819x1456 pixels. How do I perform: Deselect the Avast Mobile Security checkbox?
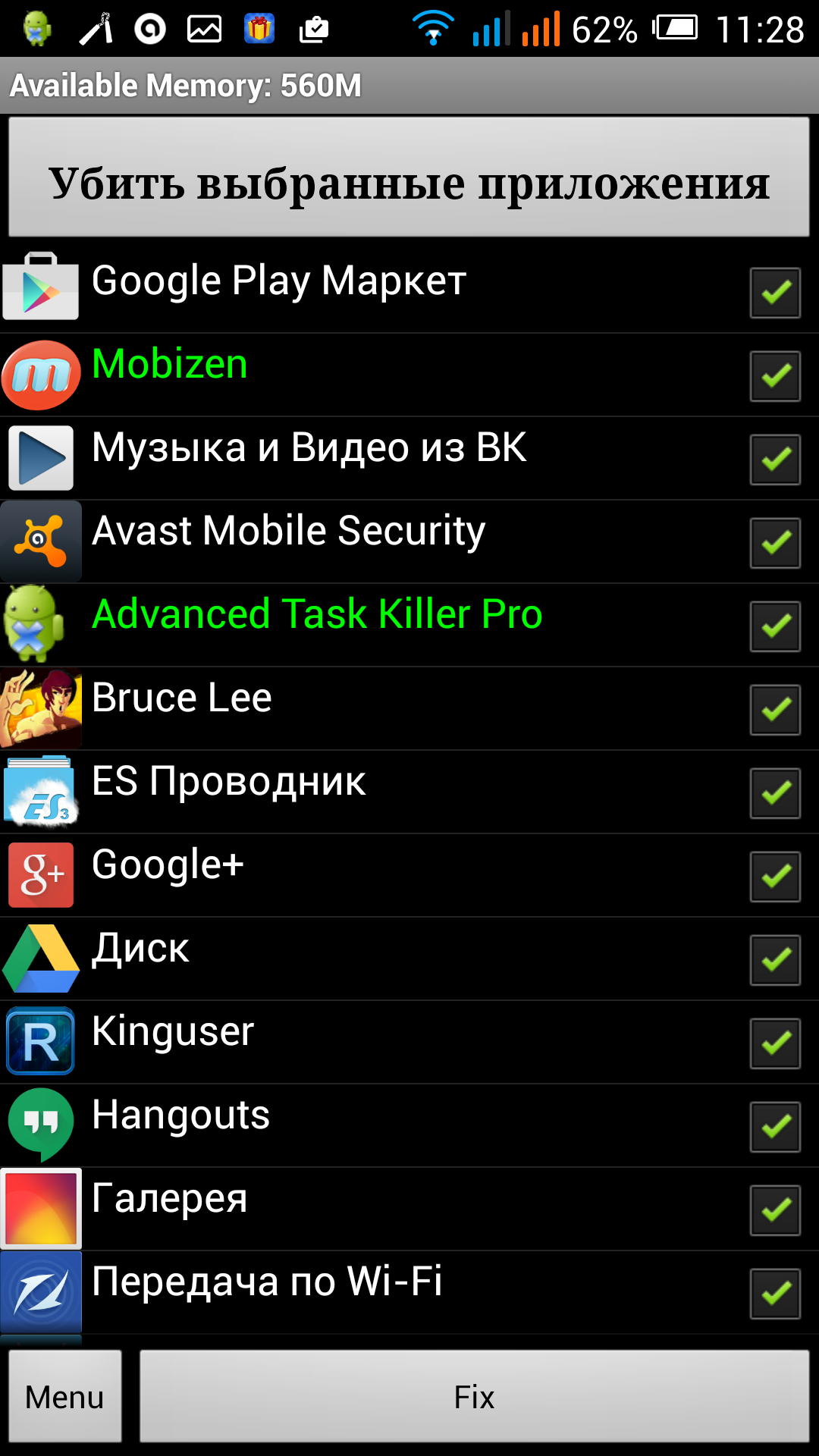[x=775, y=543]
